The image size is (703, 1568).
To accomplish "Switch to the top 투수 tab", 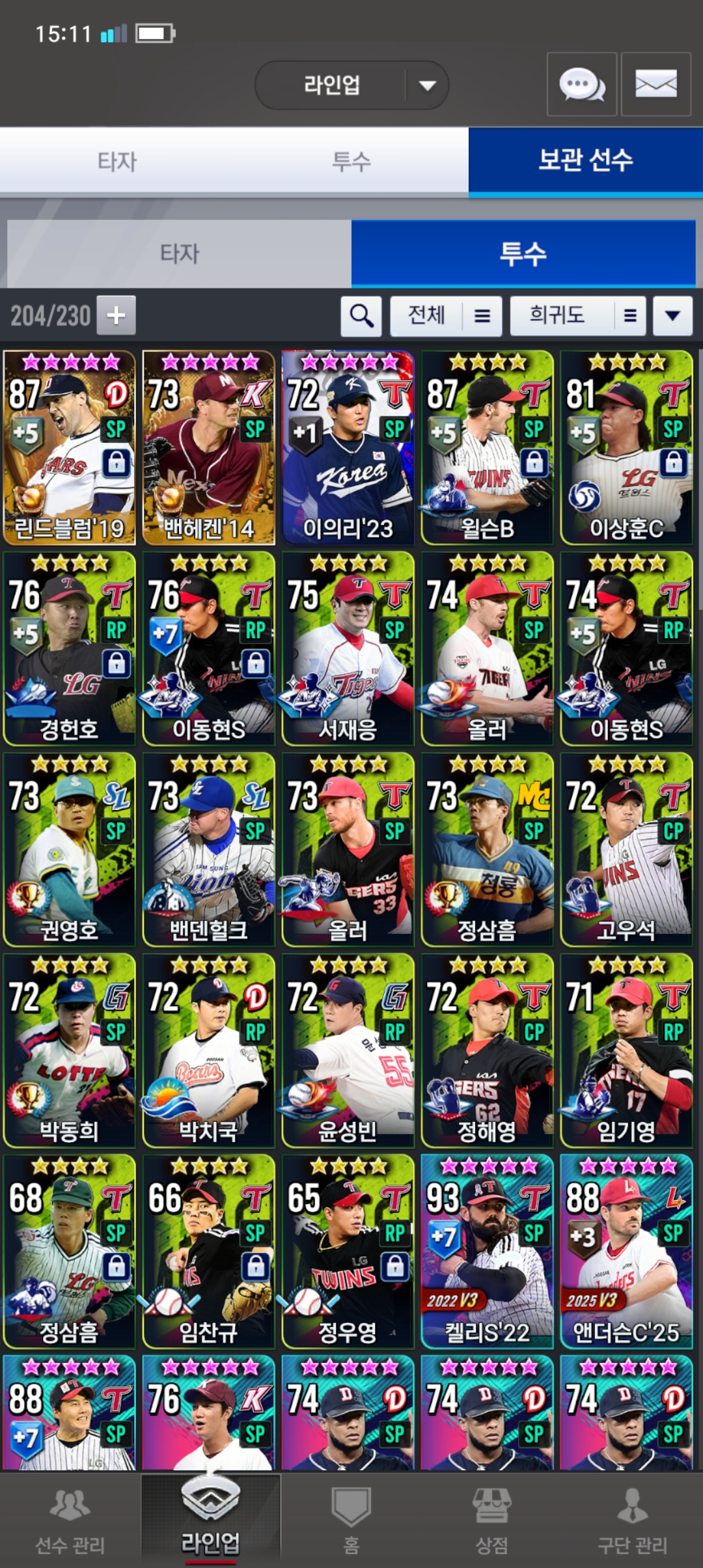I will pyautogui.click(x=351, y=161).
